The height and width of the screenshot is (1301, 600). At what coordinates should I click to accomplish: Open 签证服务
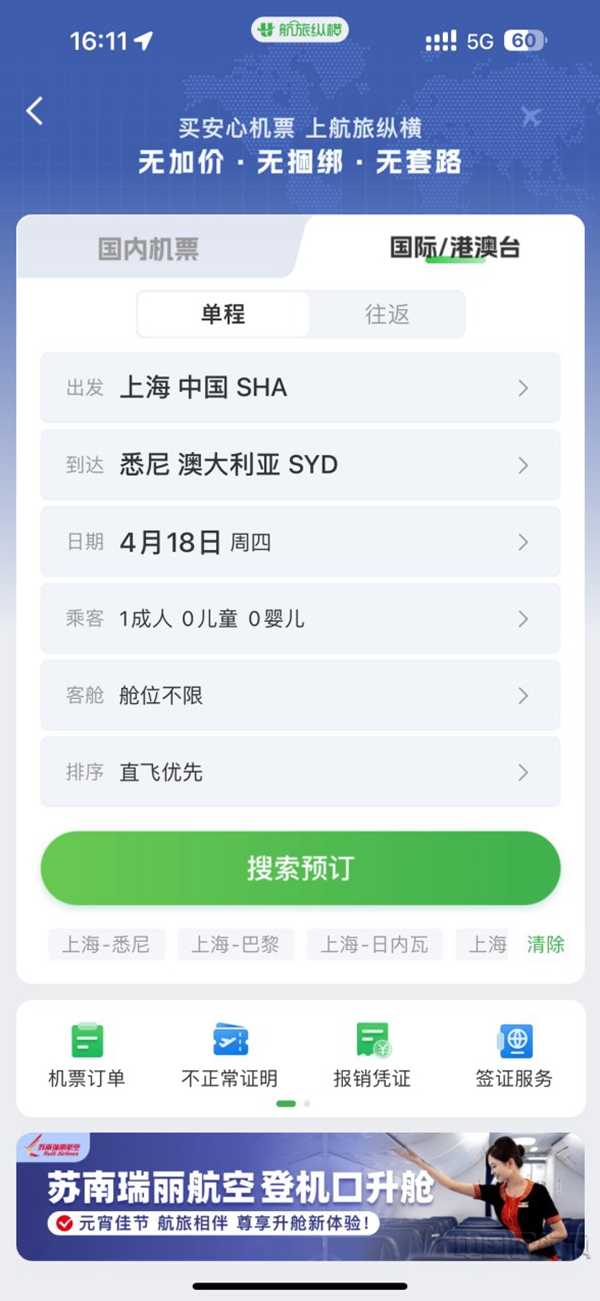[x=514, y=1056]
